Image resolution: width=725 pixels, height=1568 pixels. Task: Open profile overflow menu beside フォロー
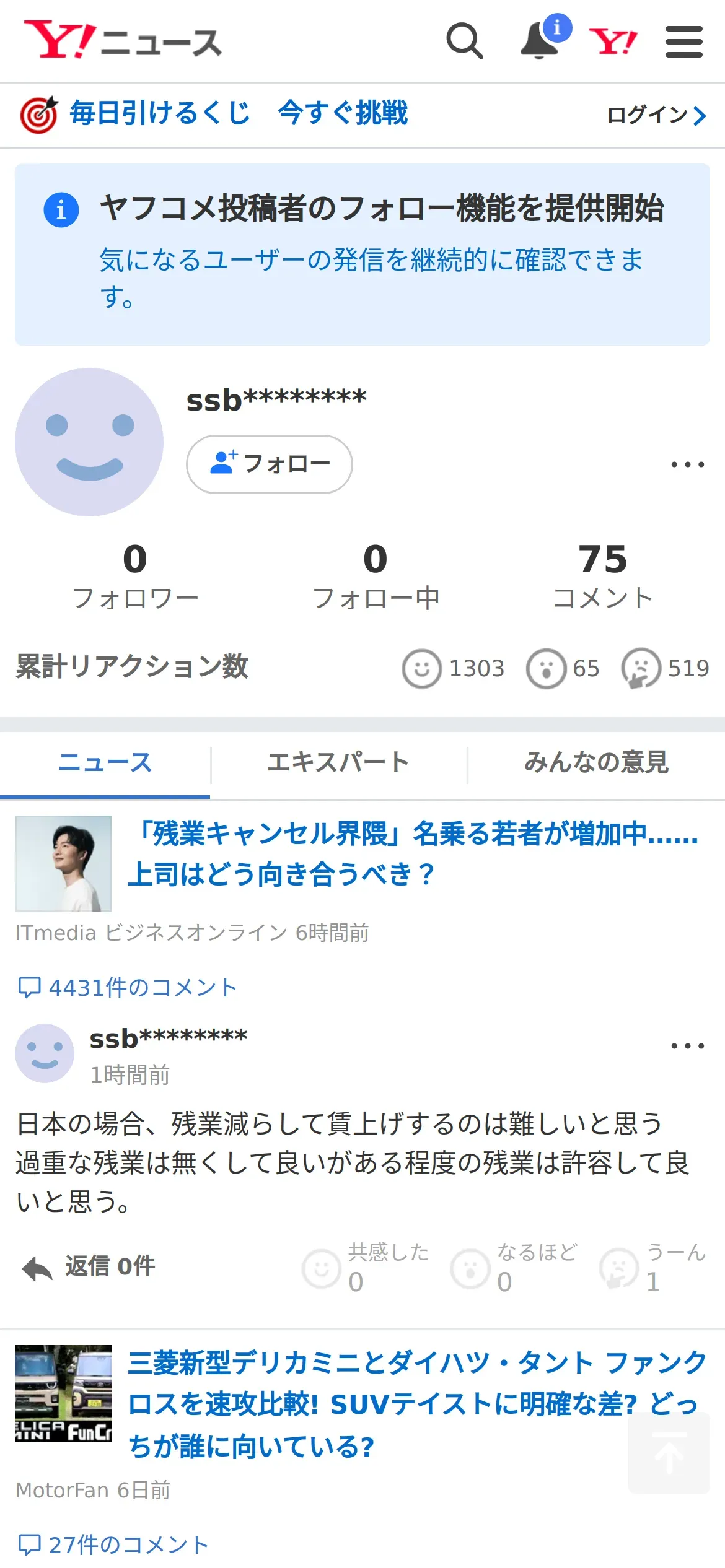(687, 464)
